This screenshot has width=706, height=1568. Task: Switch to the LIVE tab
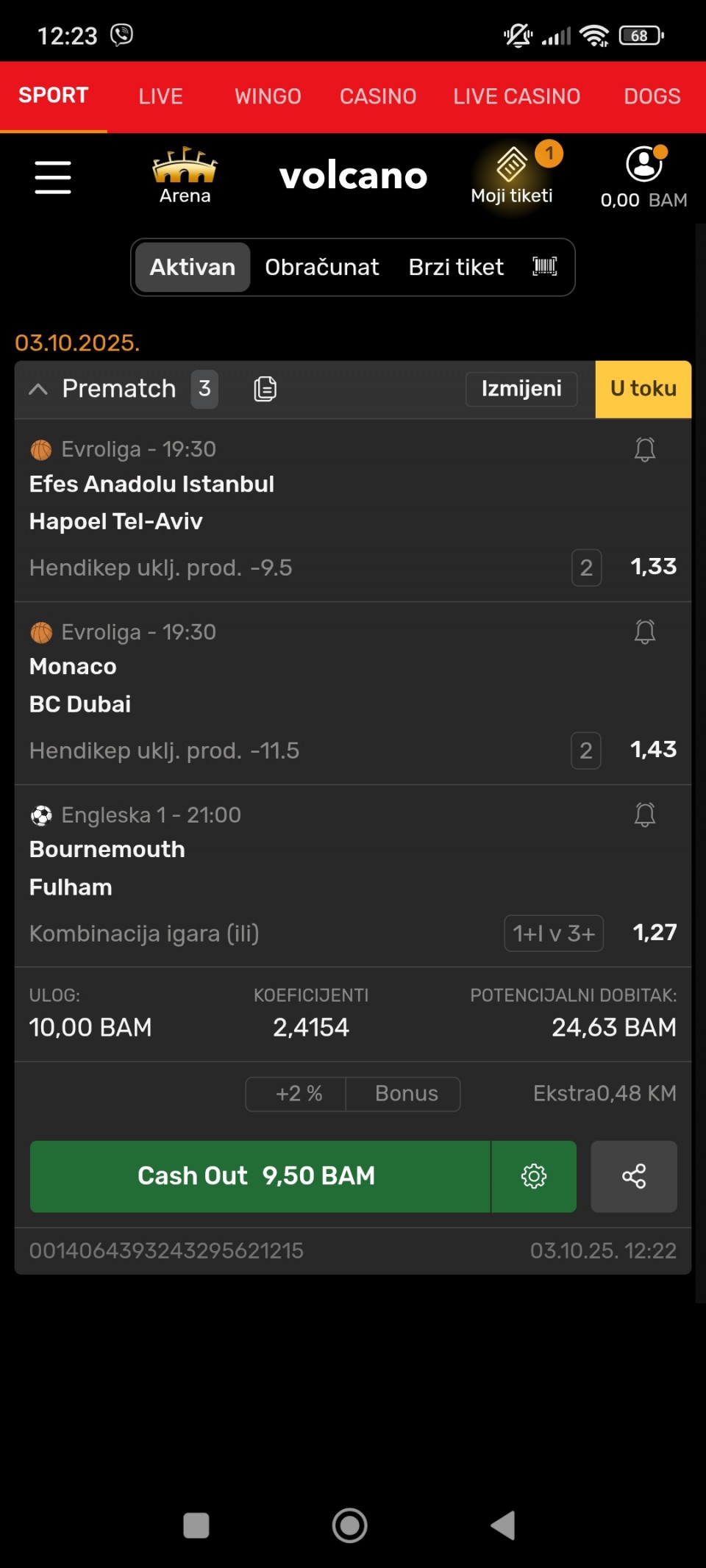[160, 96]
